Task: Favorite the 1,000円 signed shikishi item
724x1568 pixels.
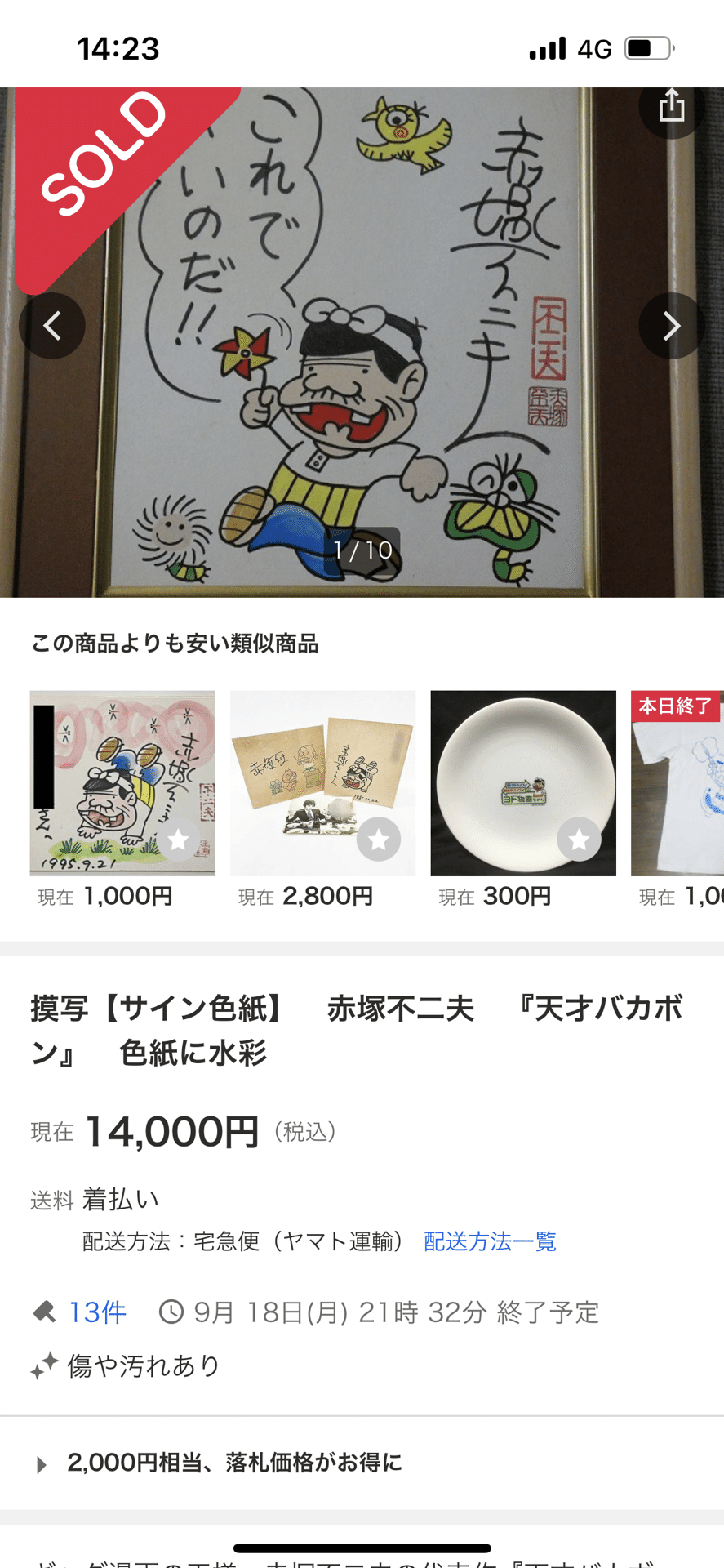Action: point(178,839)
